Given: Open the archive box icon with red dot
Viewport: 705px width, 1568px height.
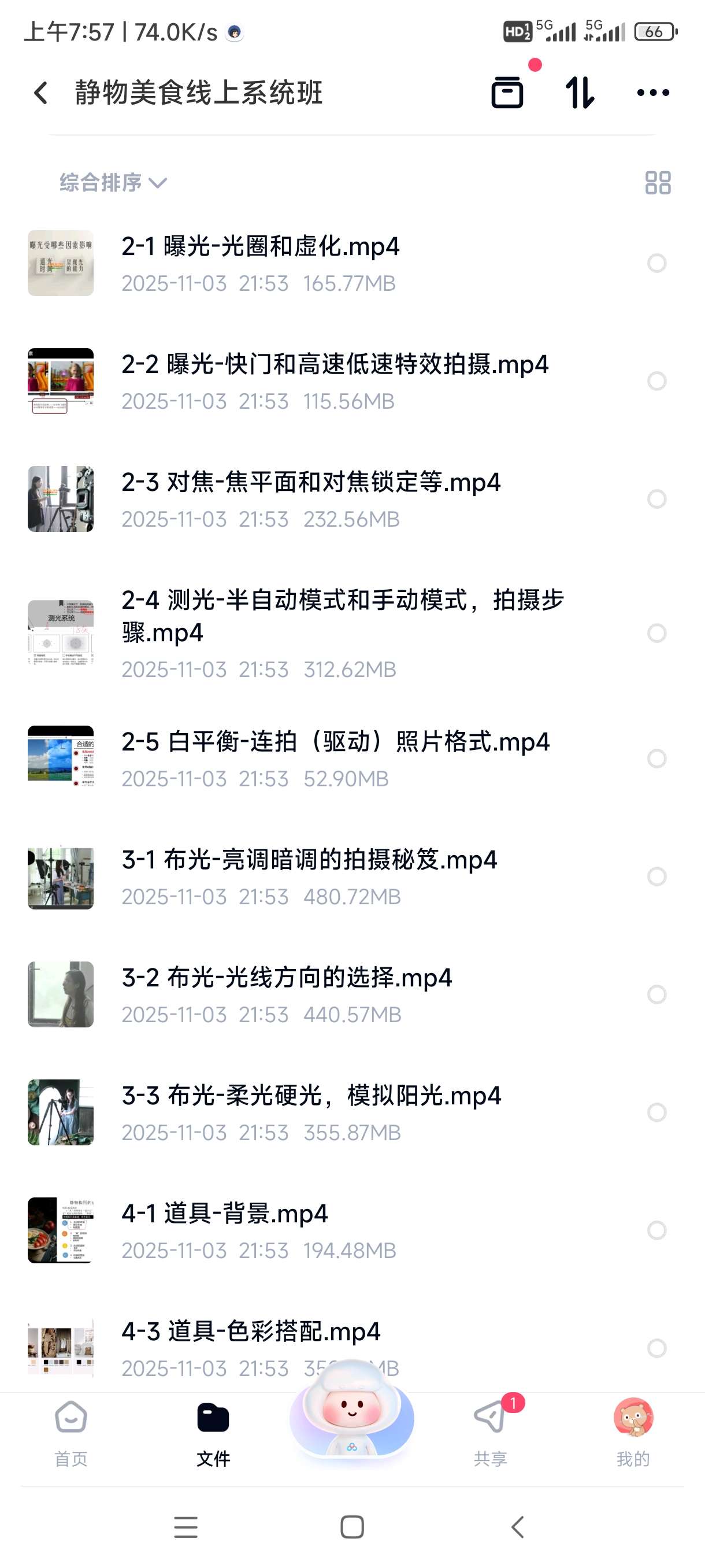Looking at the screenshot, I should click(x=507, y=93).
